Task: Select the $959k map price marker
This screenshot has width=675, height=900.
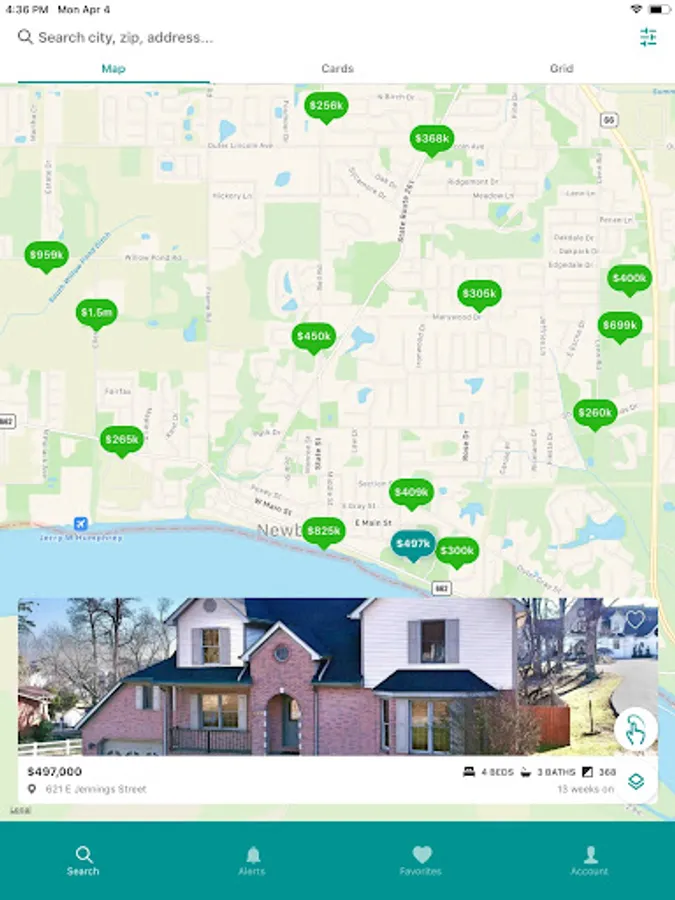Action: click(46, 255)
